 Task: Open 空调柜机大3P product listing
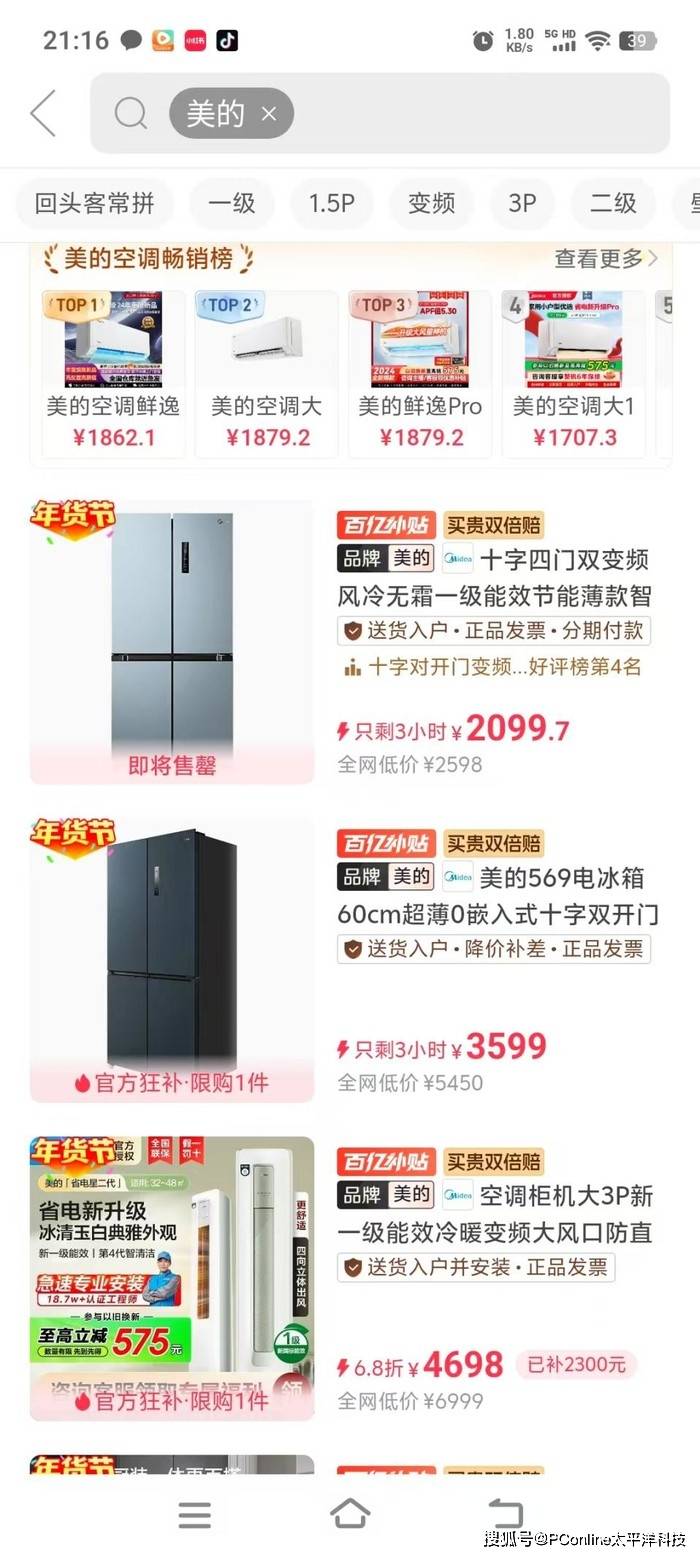495,1213
